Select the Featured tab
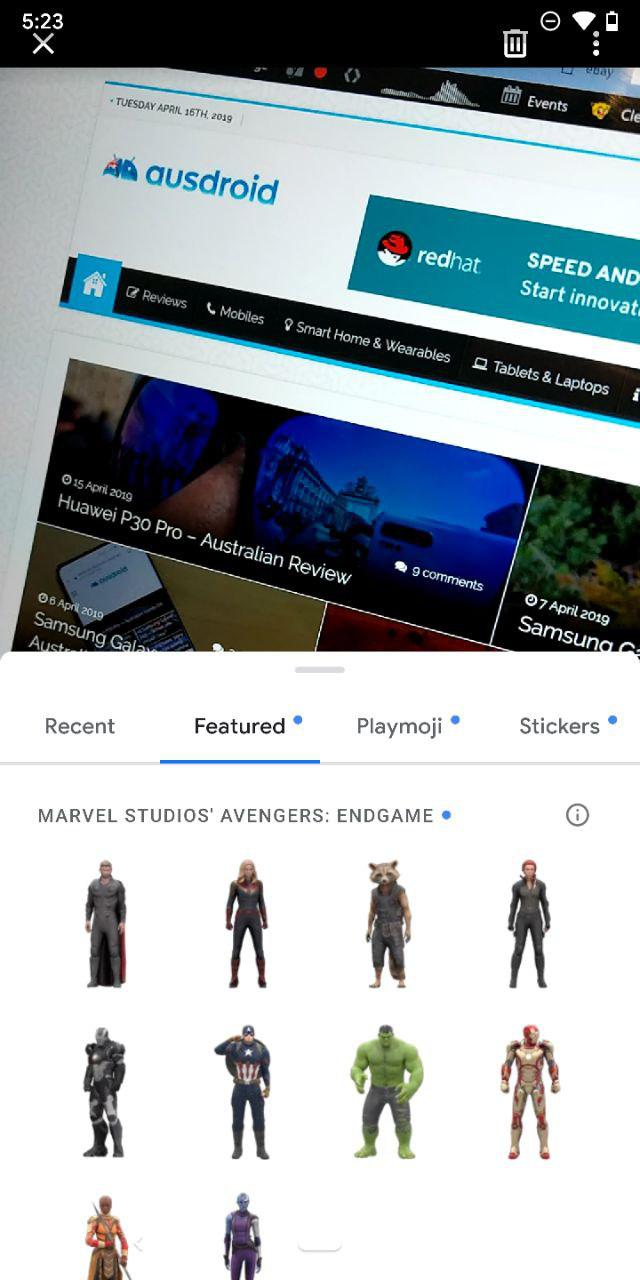 click(x=240, y=726)
